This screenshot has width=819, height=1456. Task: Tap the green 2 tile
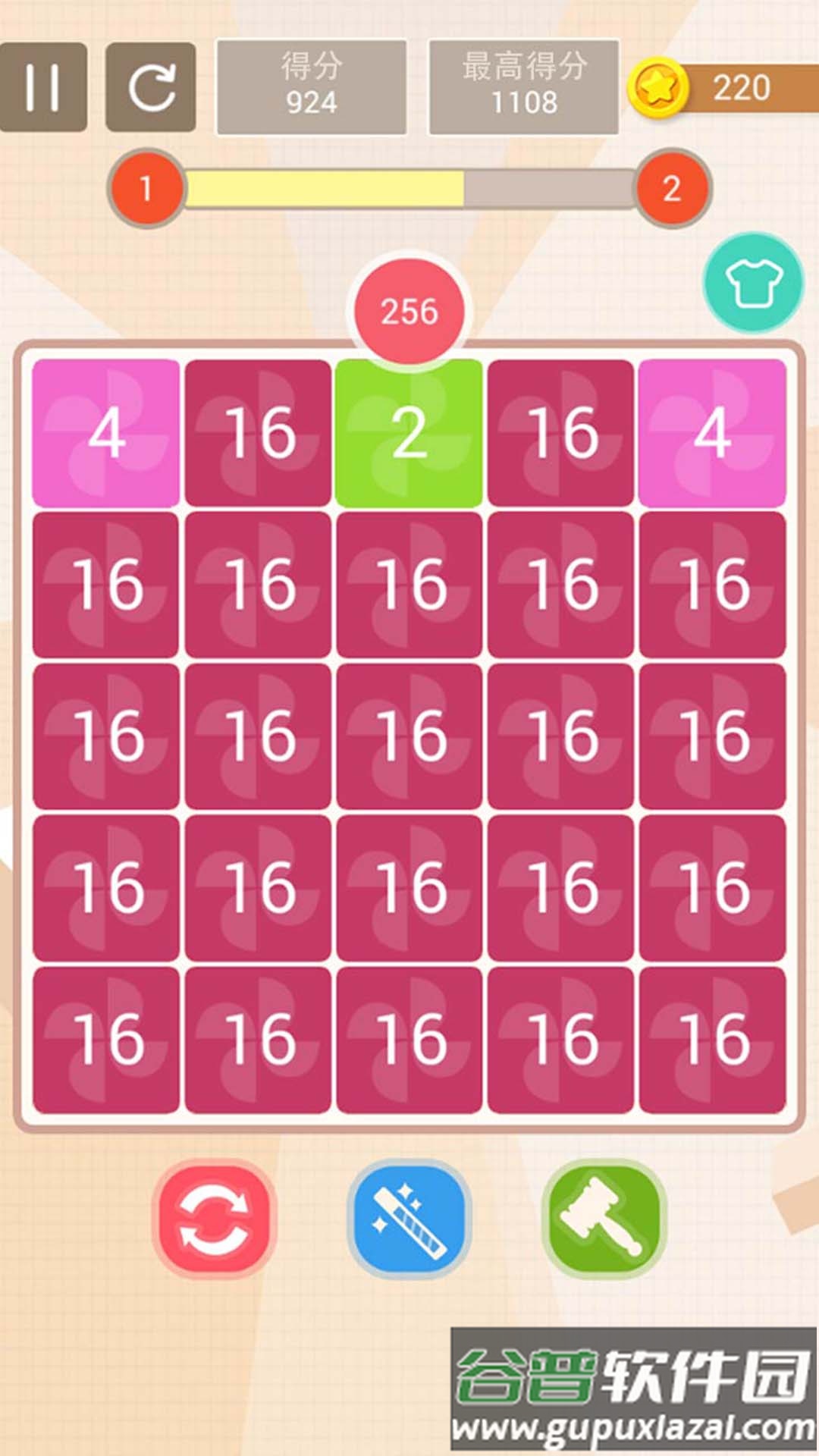coord(409,433)
